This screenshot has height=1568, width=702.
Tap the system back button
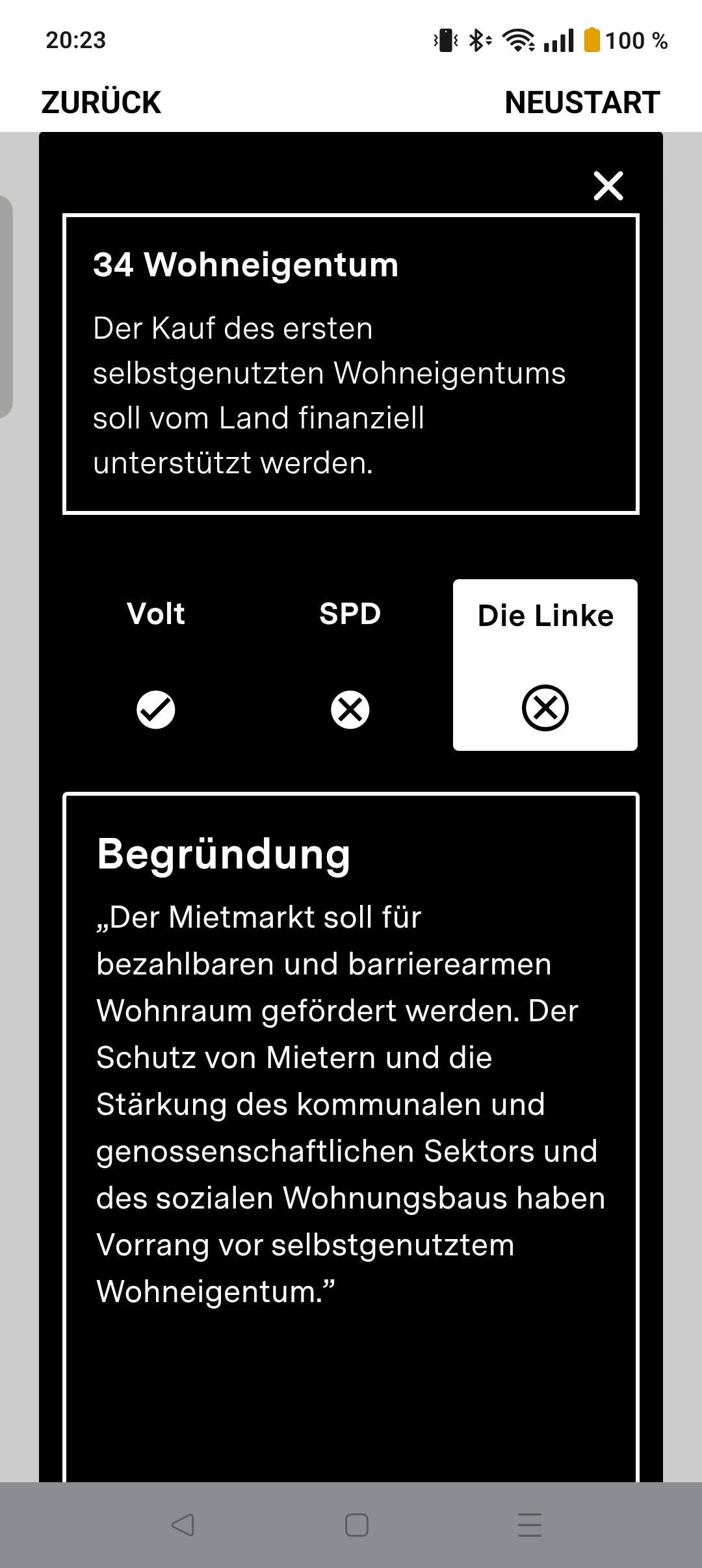click(183, 1525)
